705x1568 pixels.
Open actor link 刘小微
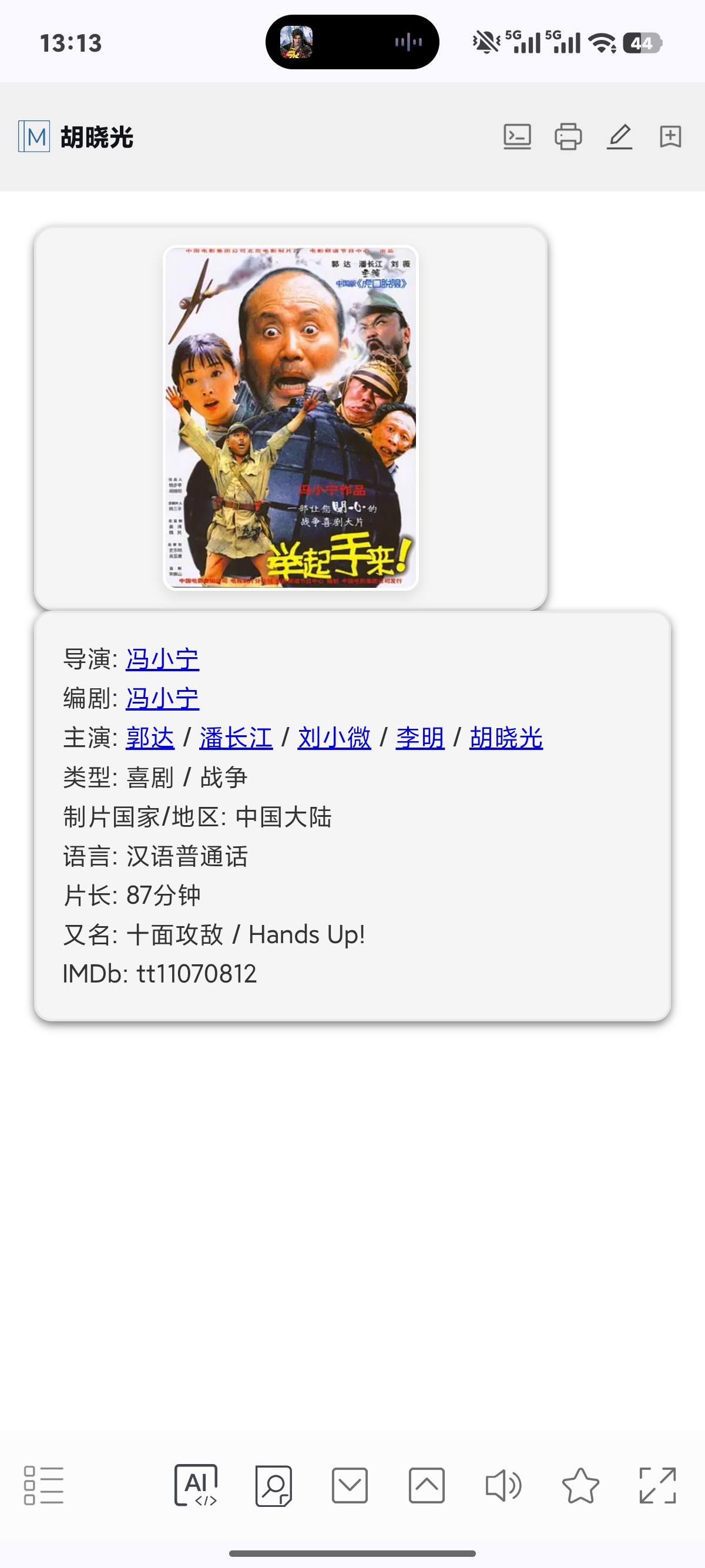pos(334,738)
